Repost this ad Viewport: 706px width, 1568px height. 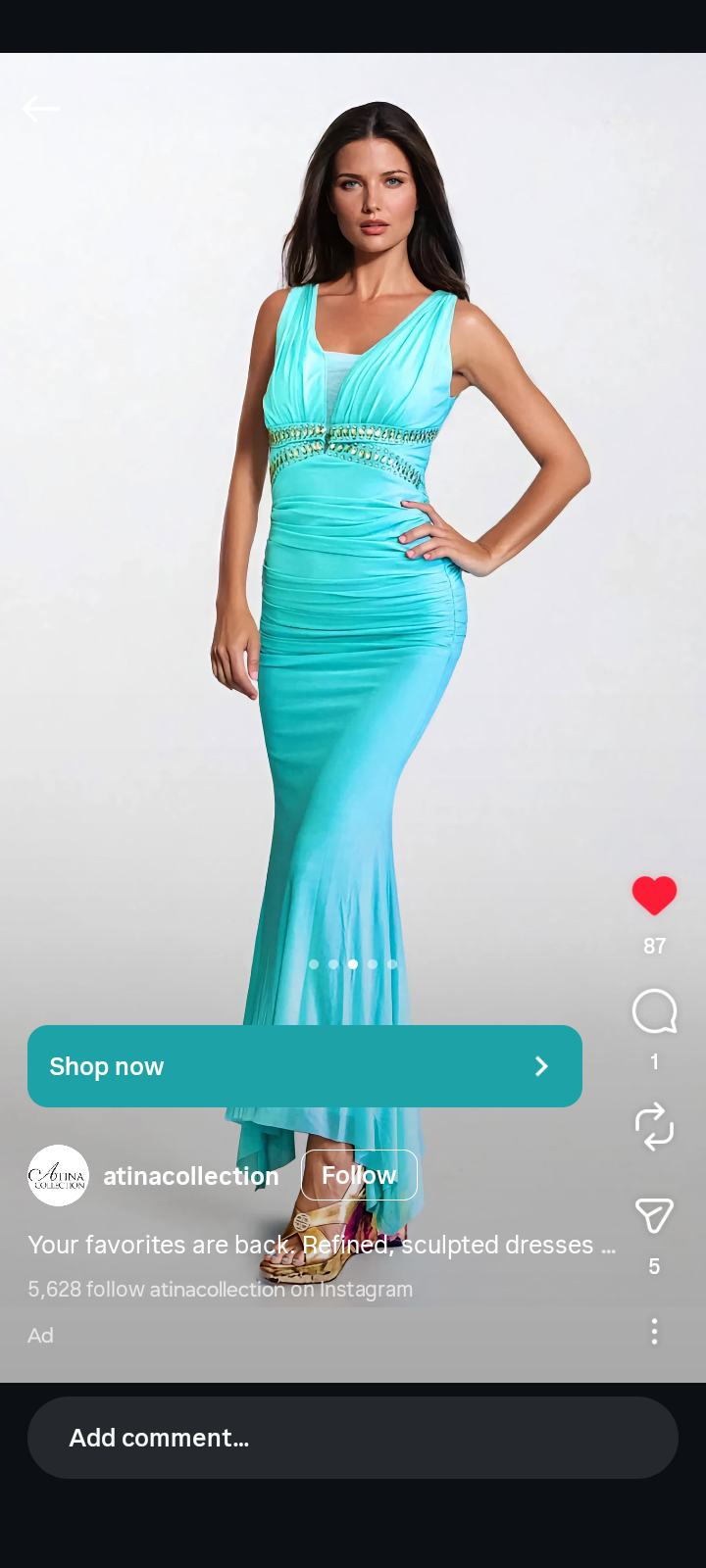click(654, 1126)
